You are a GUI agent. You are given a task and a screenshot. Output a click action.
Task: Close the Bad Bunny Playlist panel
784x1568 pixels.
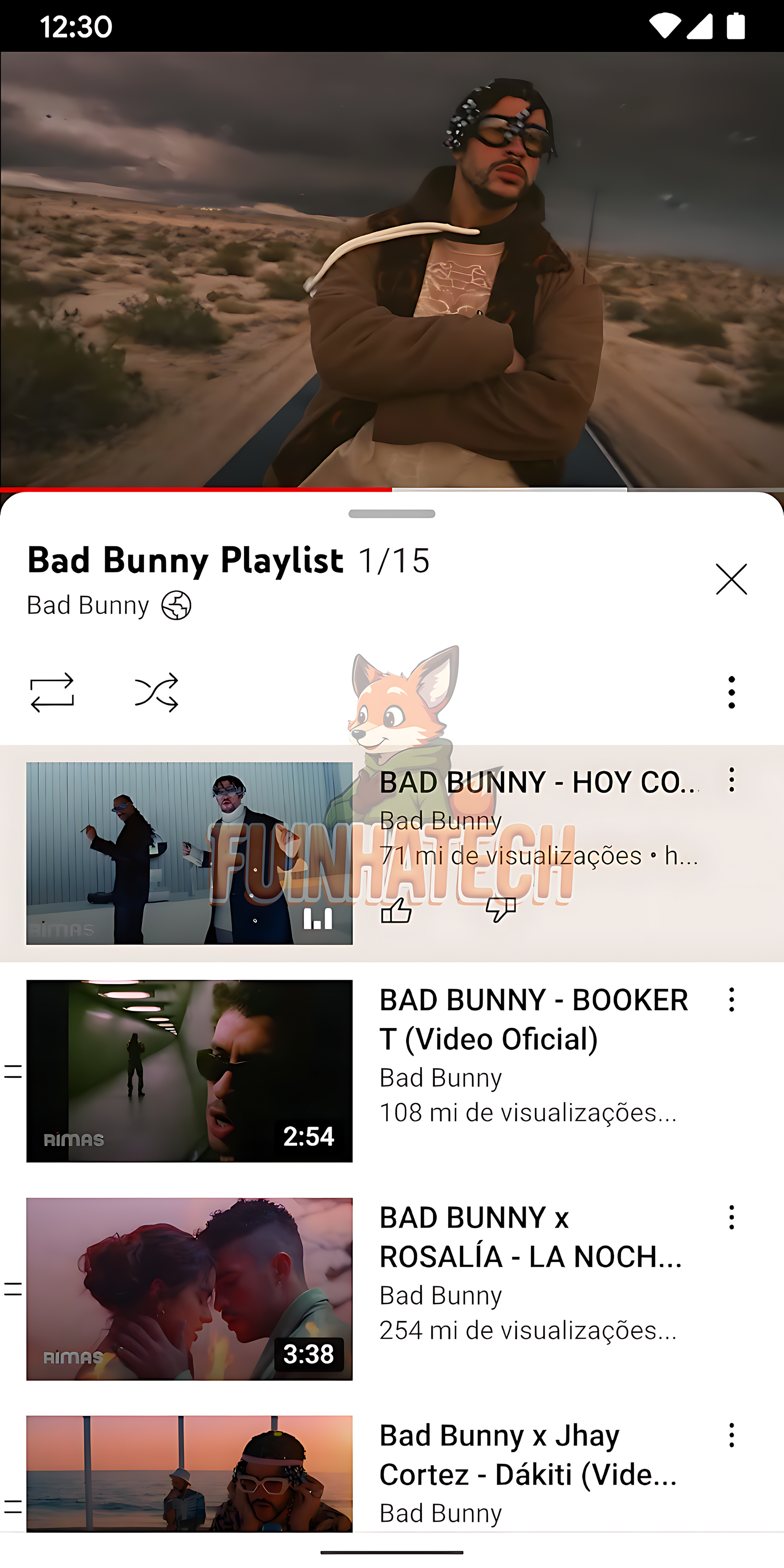click(x=731, y=579)
